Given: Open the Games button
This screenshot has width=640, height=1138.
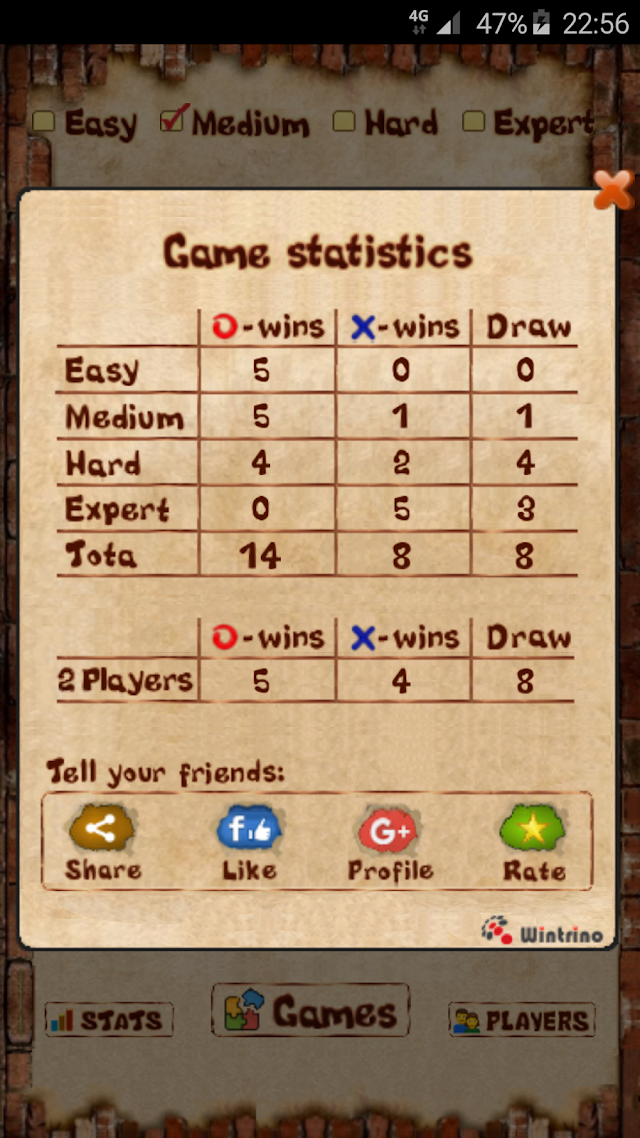Looking at the screenshot, I should click(x=311, y=1010).
